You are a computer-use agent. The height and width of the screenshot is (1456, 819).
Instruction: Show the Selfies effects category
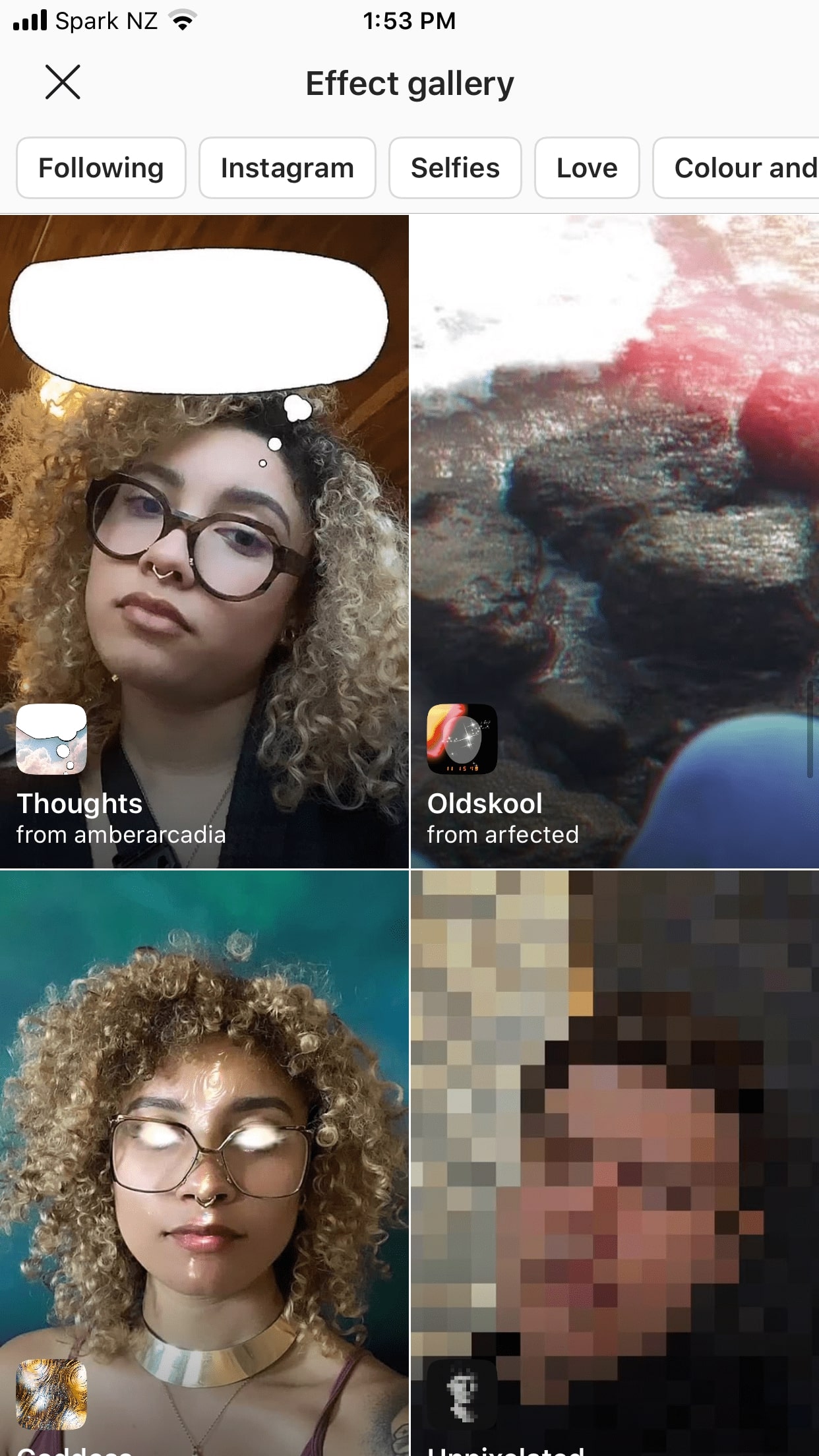(x=455, y=168)
